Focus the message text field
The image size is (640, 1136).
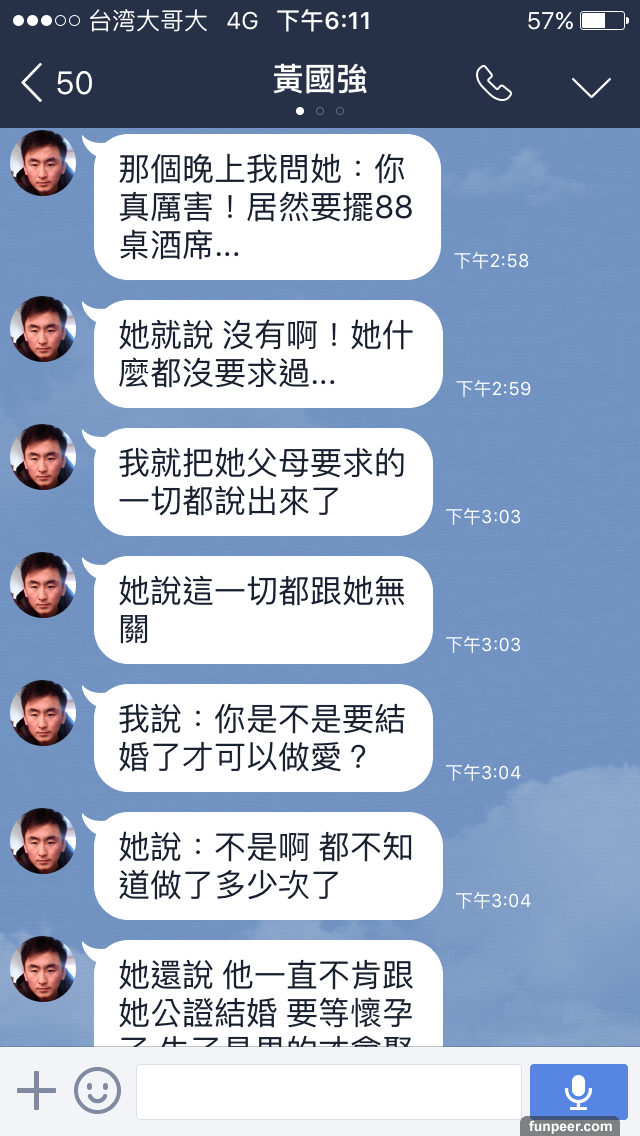328,1091
